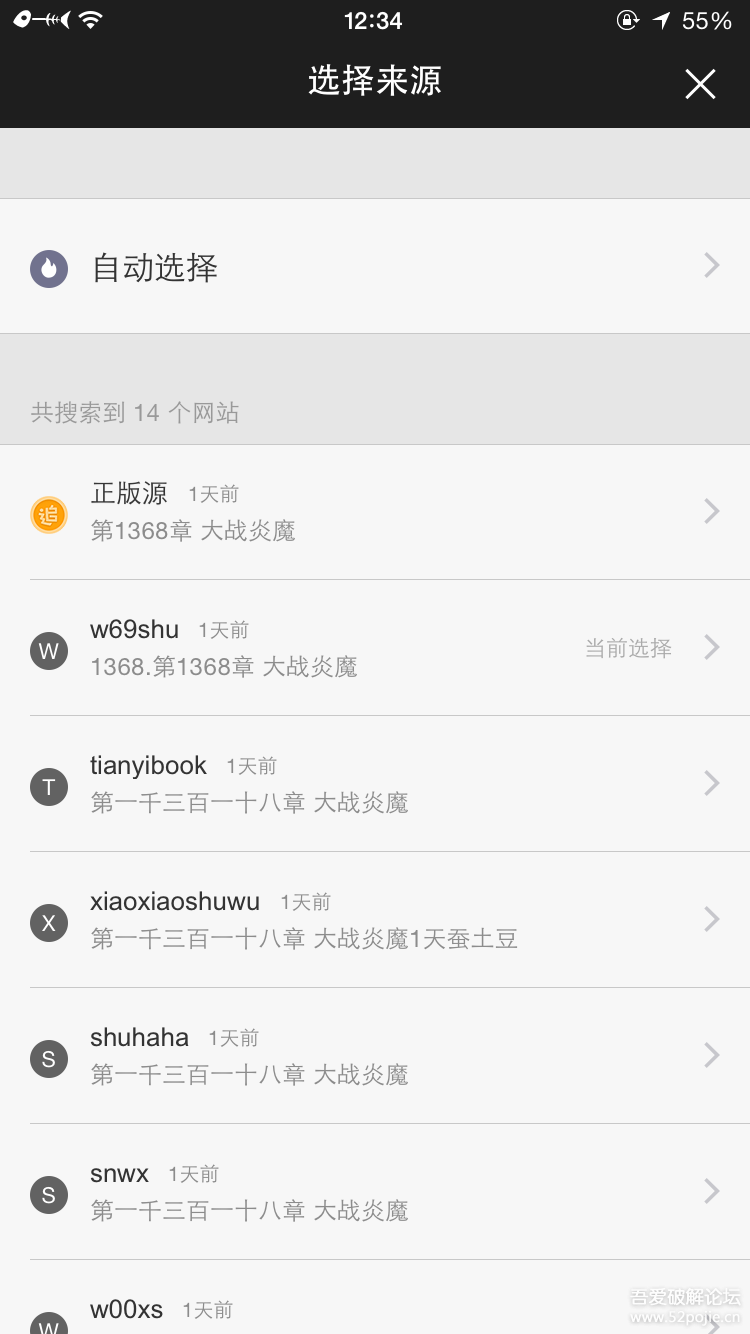
Task: Choose 自动选择 automatic source
Action: [x=375, y=267]
